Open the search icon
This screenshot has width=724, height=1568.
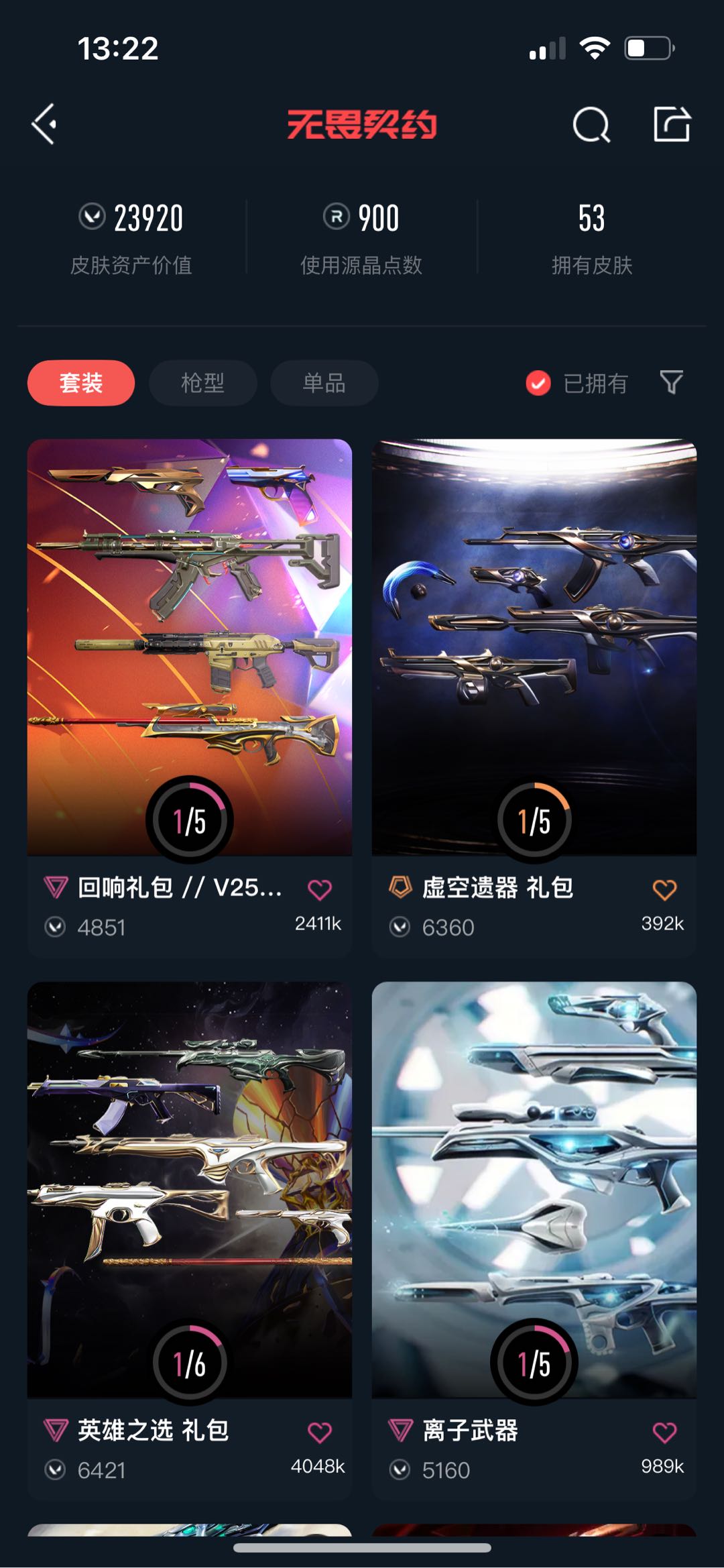coord(591,125)
